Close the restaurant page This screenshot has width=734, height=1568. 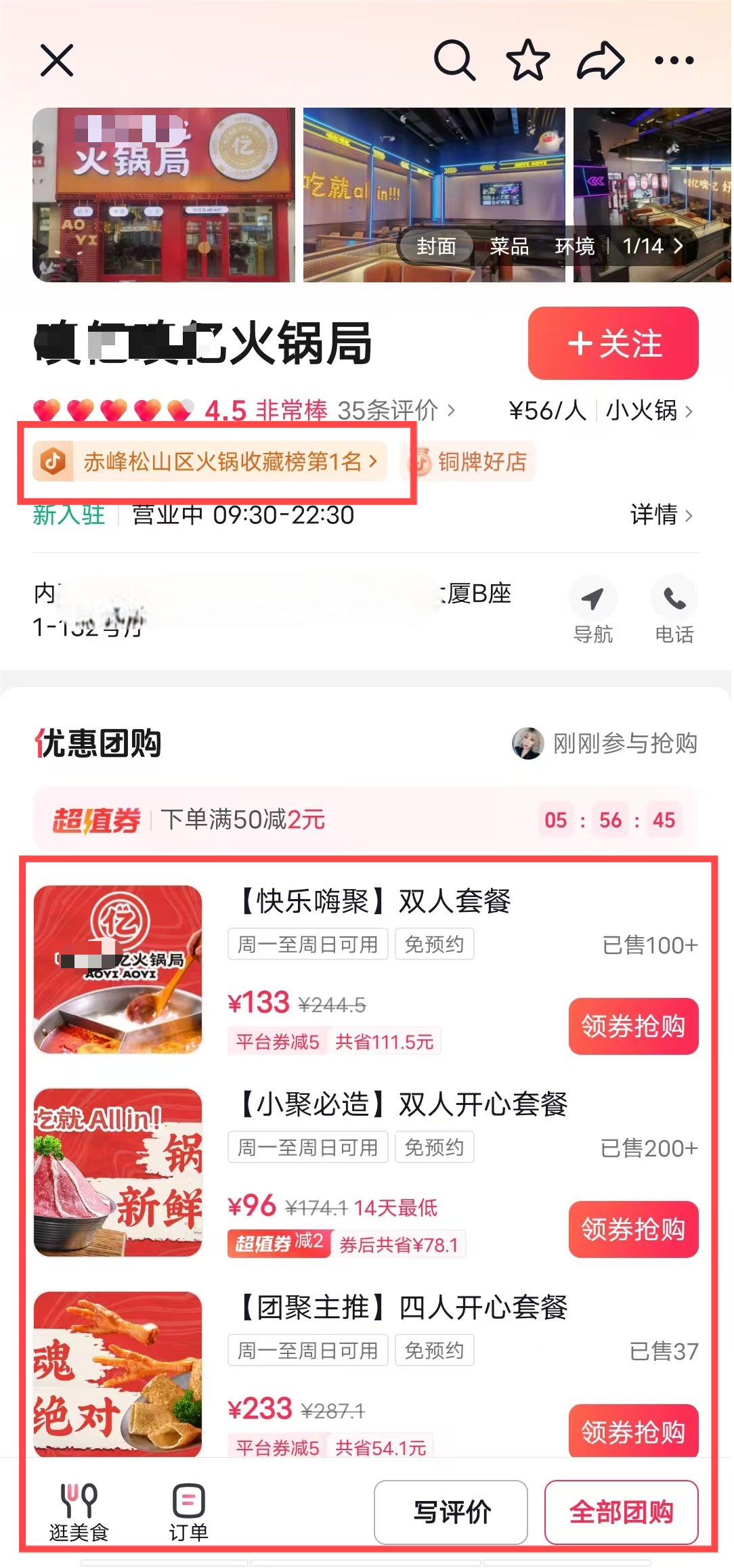(x=57, y=61)
